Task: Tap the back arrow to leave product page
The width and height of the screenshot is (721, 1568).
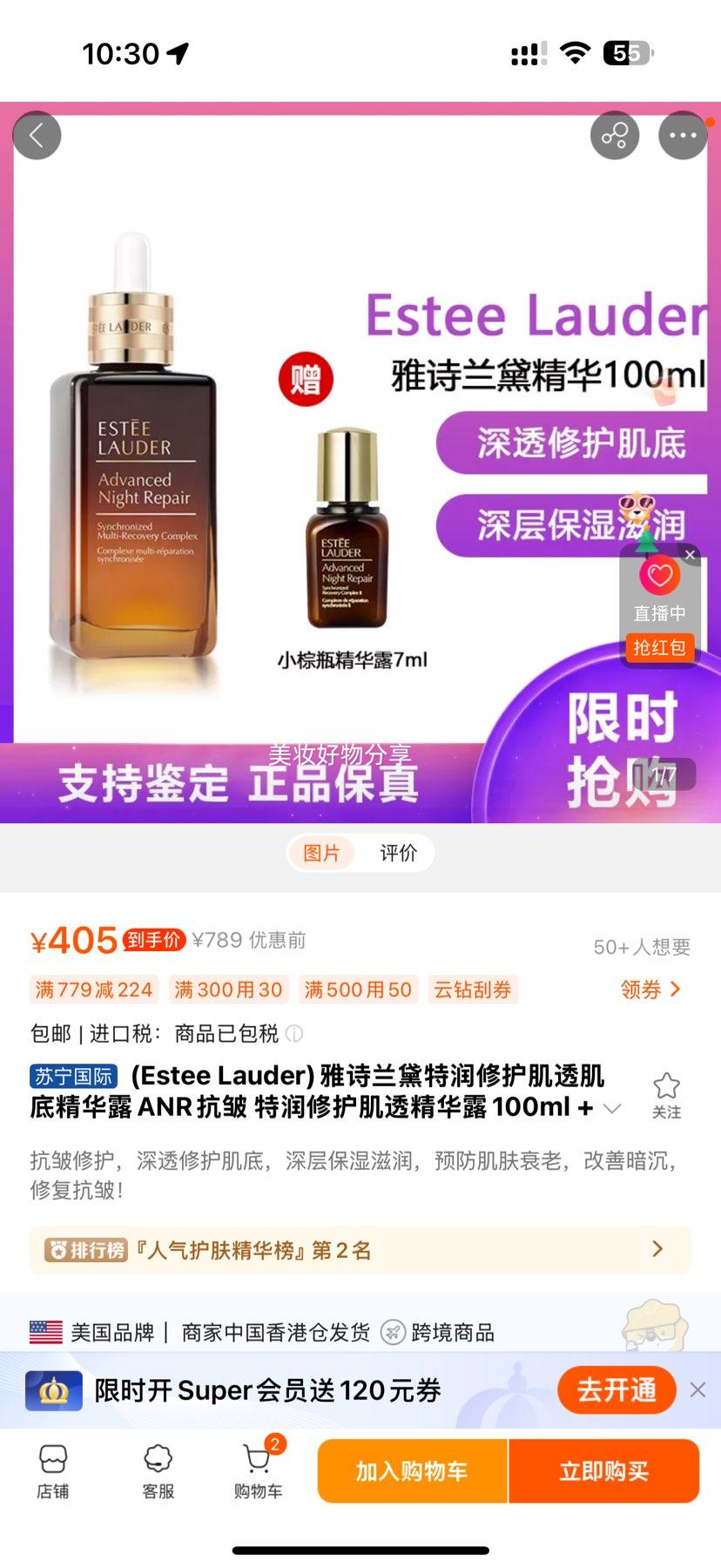Action: (37, 135)
